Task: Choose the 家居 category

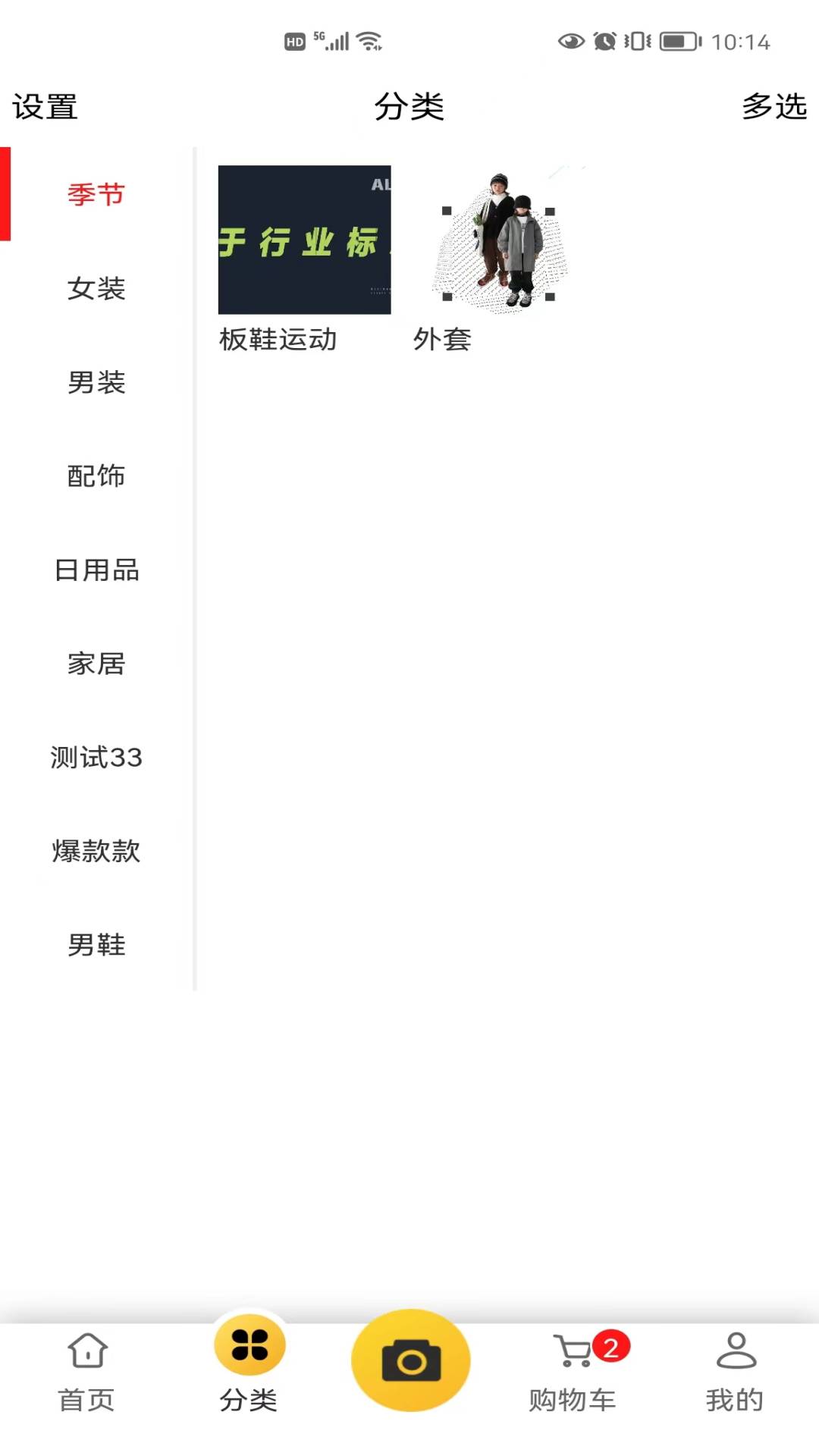Action: click(x=96, y=664)
